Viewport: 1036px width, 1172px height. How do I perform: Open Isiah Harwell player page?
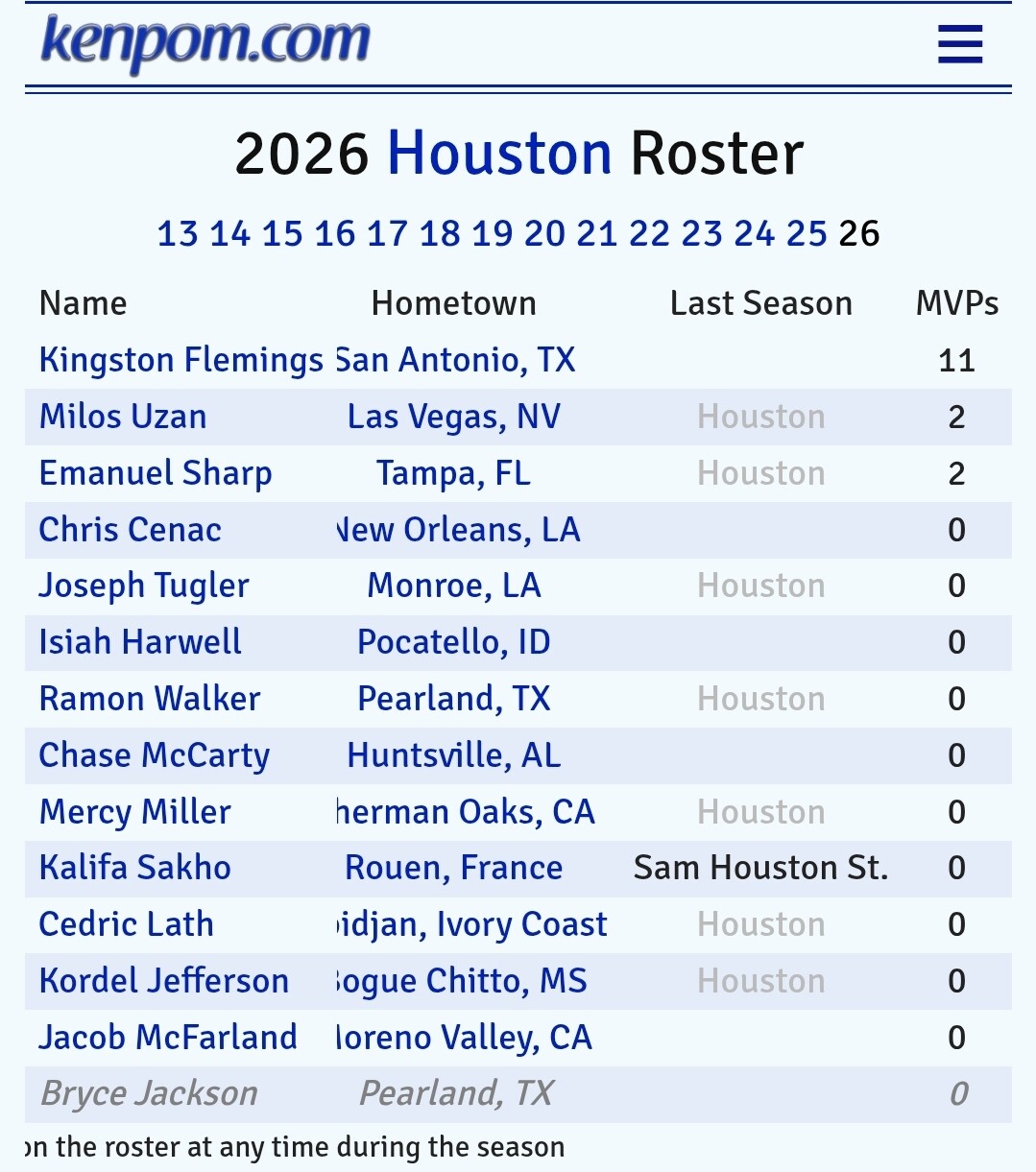coord(140,642)
